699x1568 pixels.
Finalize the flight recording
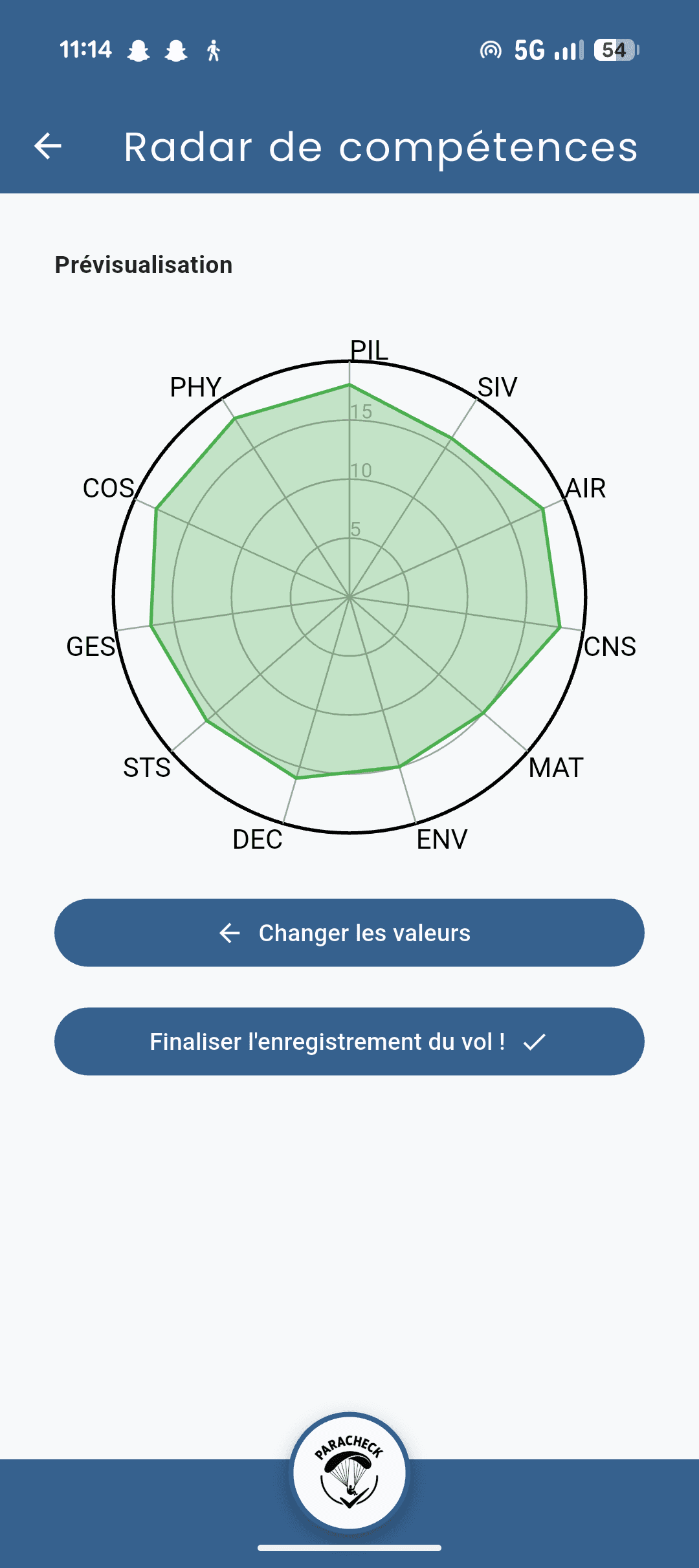(349, 1041)
